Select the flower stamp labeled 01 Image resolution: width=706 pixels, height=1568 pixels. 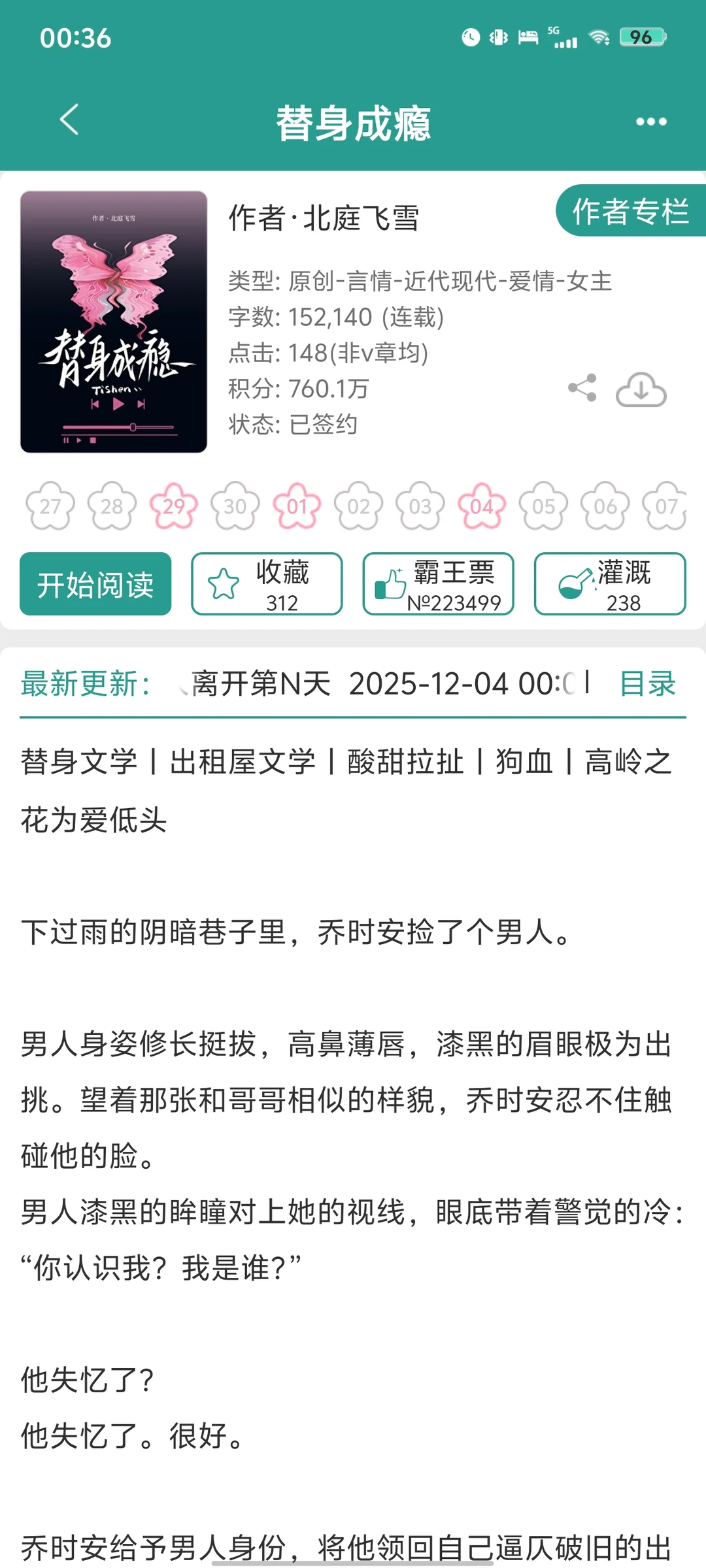pyautogui.click(x=297, y=506)
